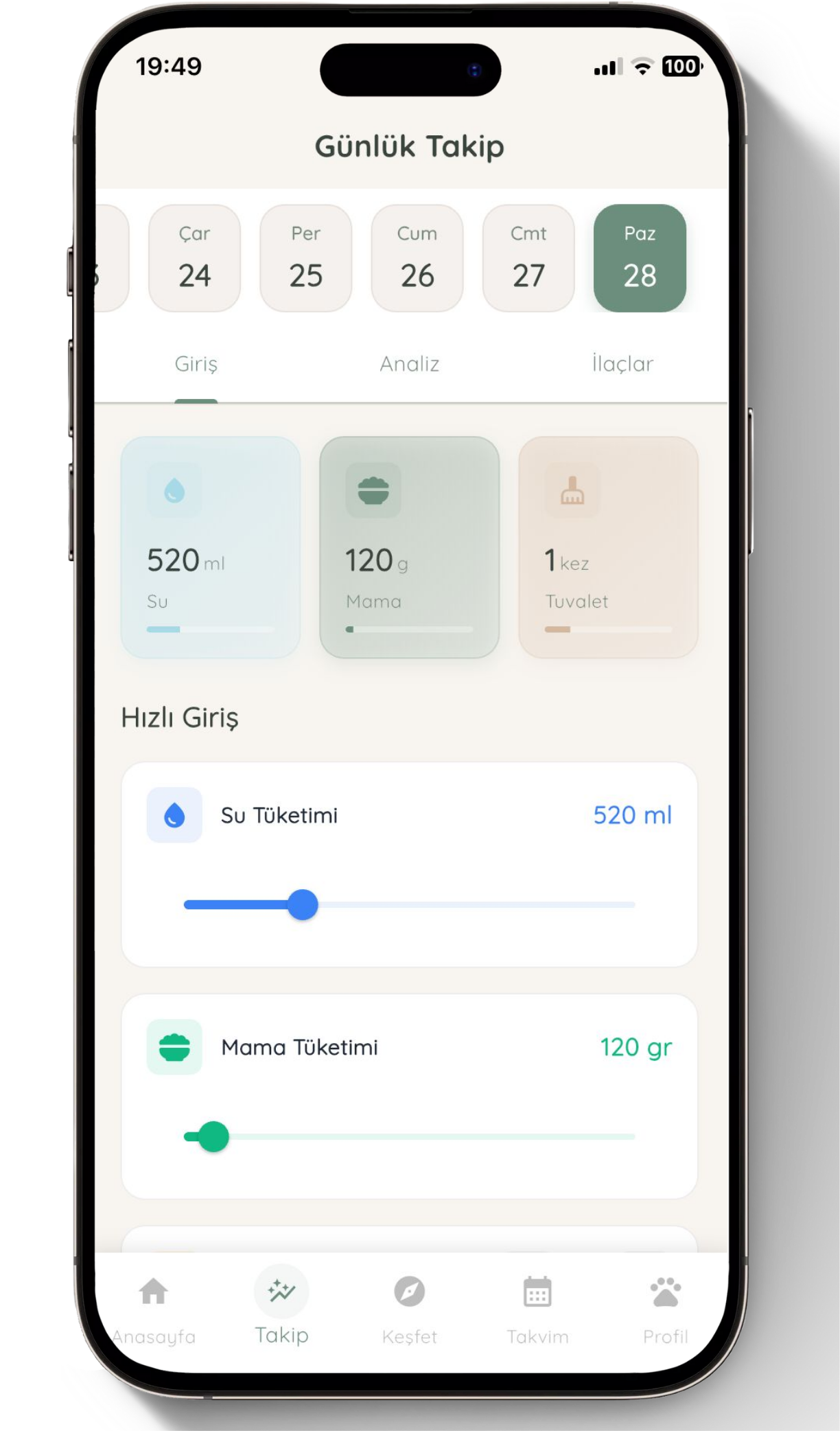840x1431 pixels.
Task: Open the Mama 120 g summary card
Action: pyautogui.click(x=410, y=547)
